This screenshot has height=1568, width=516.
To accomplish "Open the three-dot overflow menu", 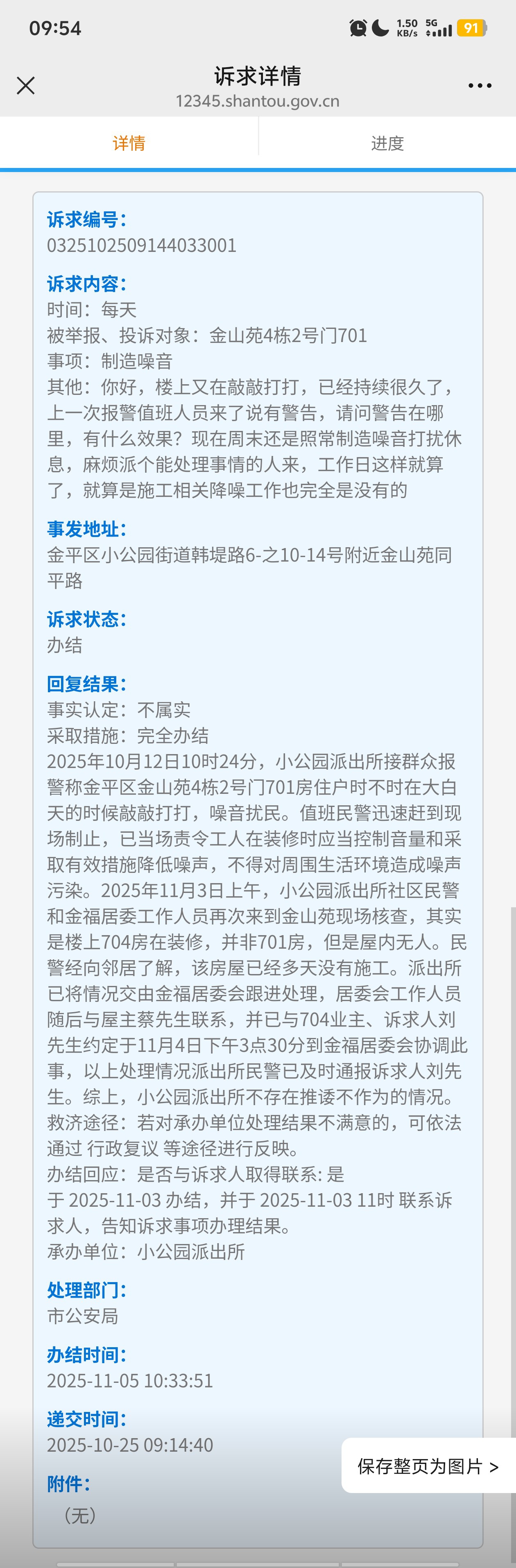I will (480, 86).
